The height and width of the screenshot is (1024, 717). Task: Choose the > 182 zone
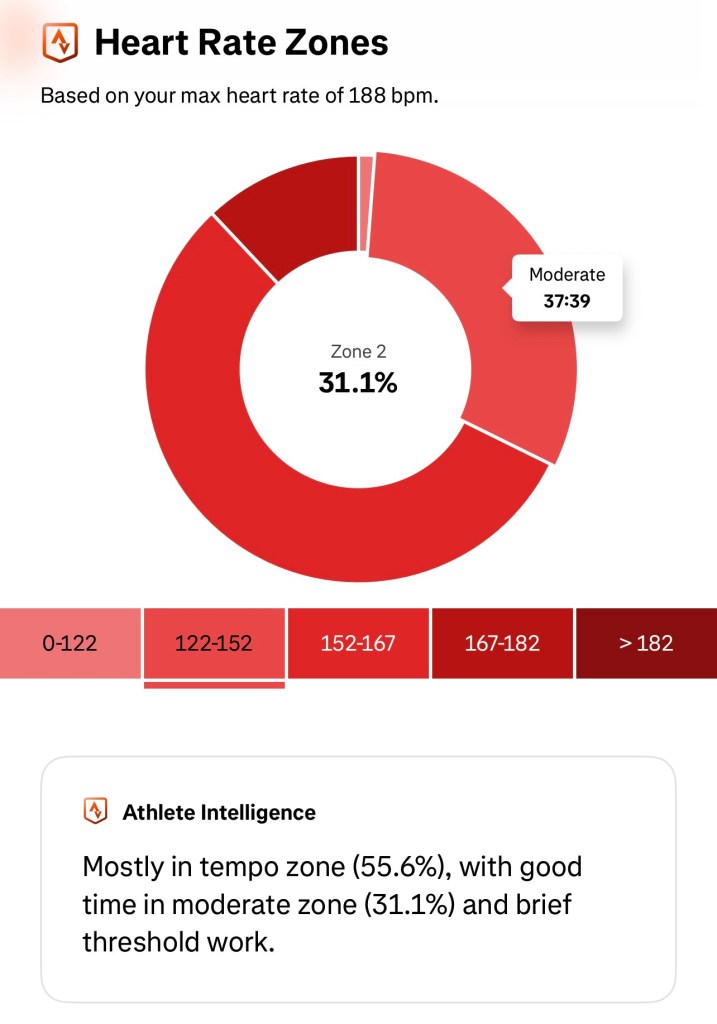[x=646, y=643]
